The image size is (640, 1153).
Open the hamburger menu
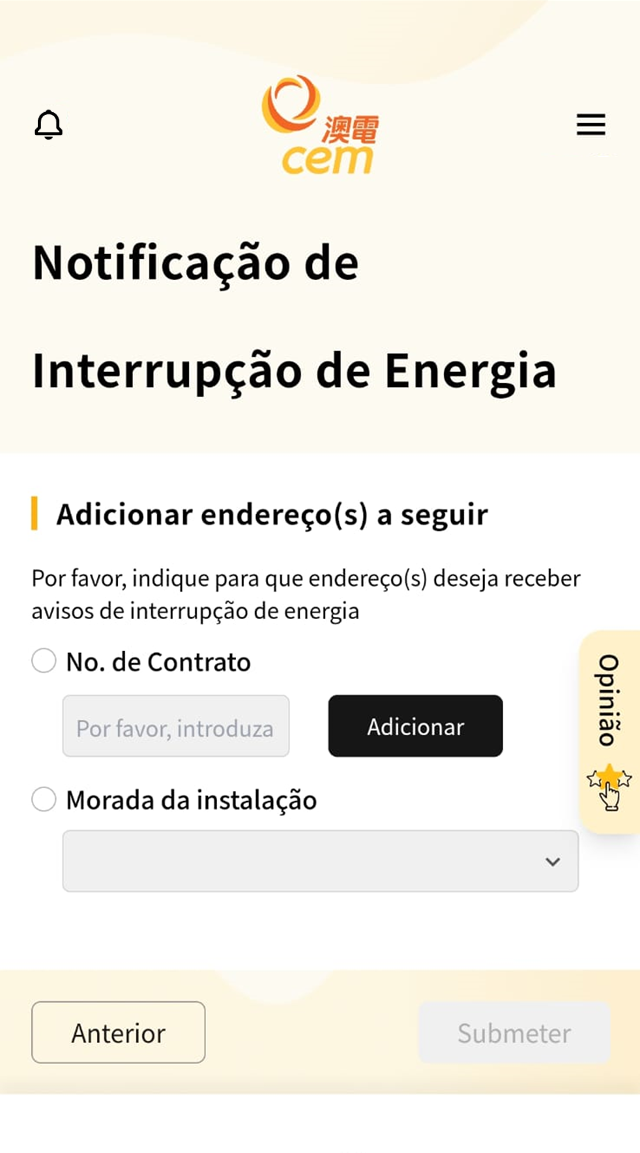591,124
